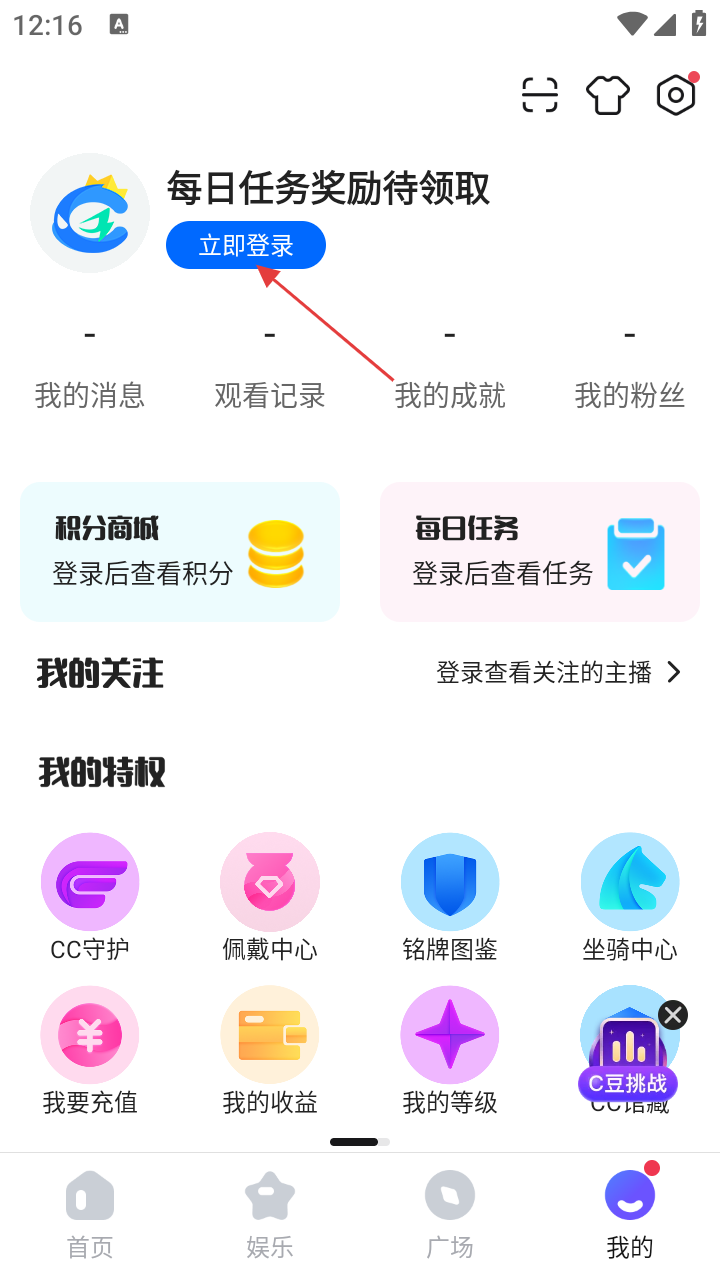The image size is (720, 1280).
Task: Select 我要充值 recharge
Action: (x=90, y=1050)
